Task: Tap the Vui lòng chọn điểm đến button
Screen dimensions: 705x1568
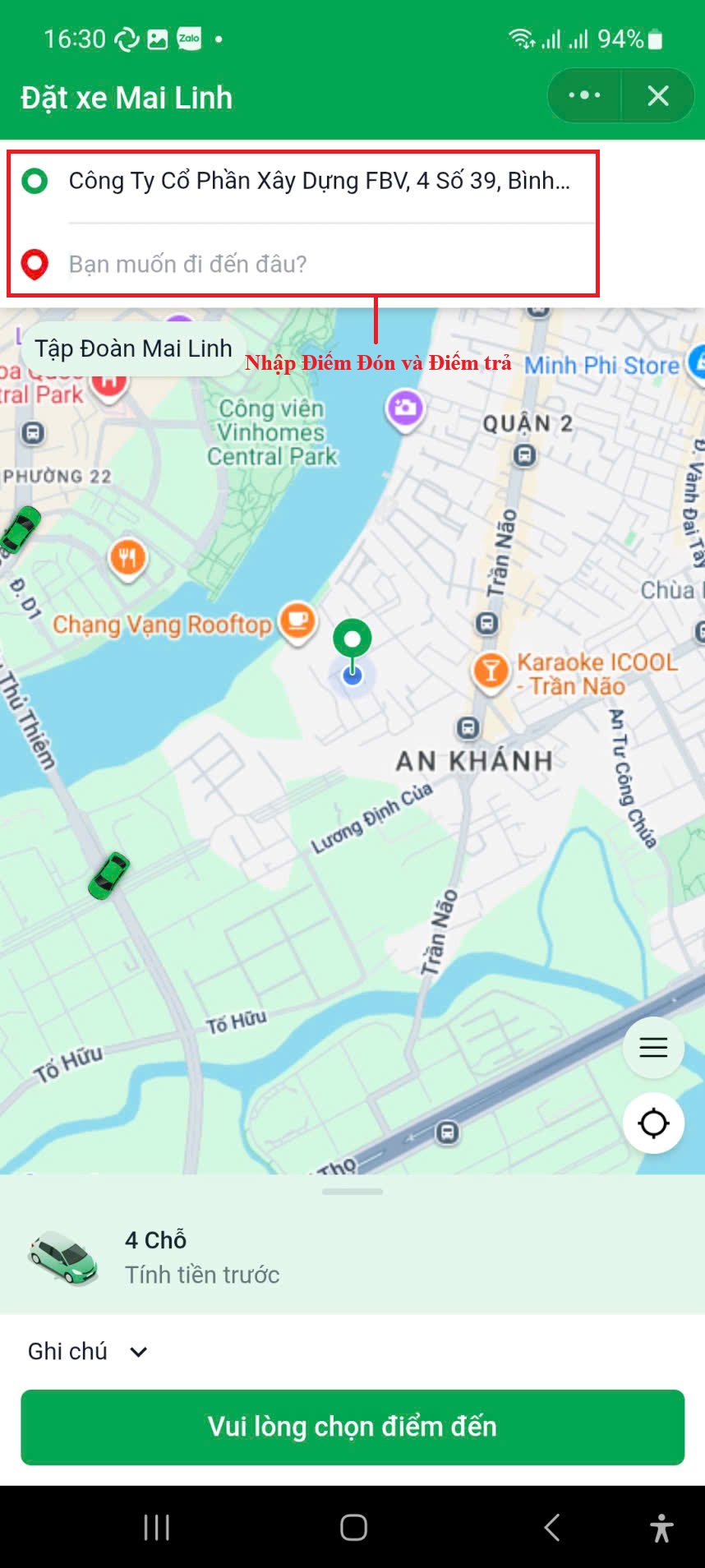Action: point(352,1427)
